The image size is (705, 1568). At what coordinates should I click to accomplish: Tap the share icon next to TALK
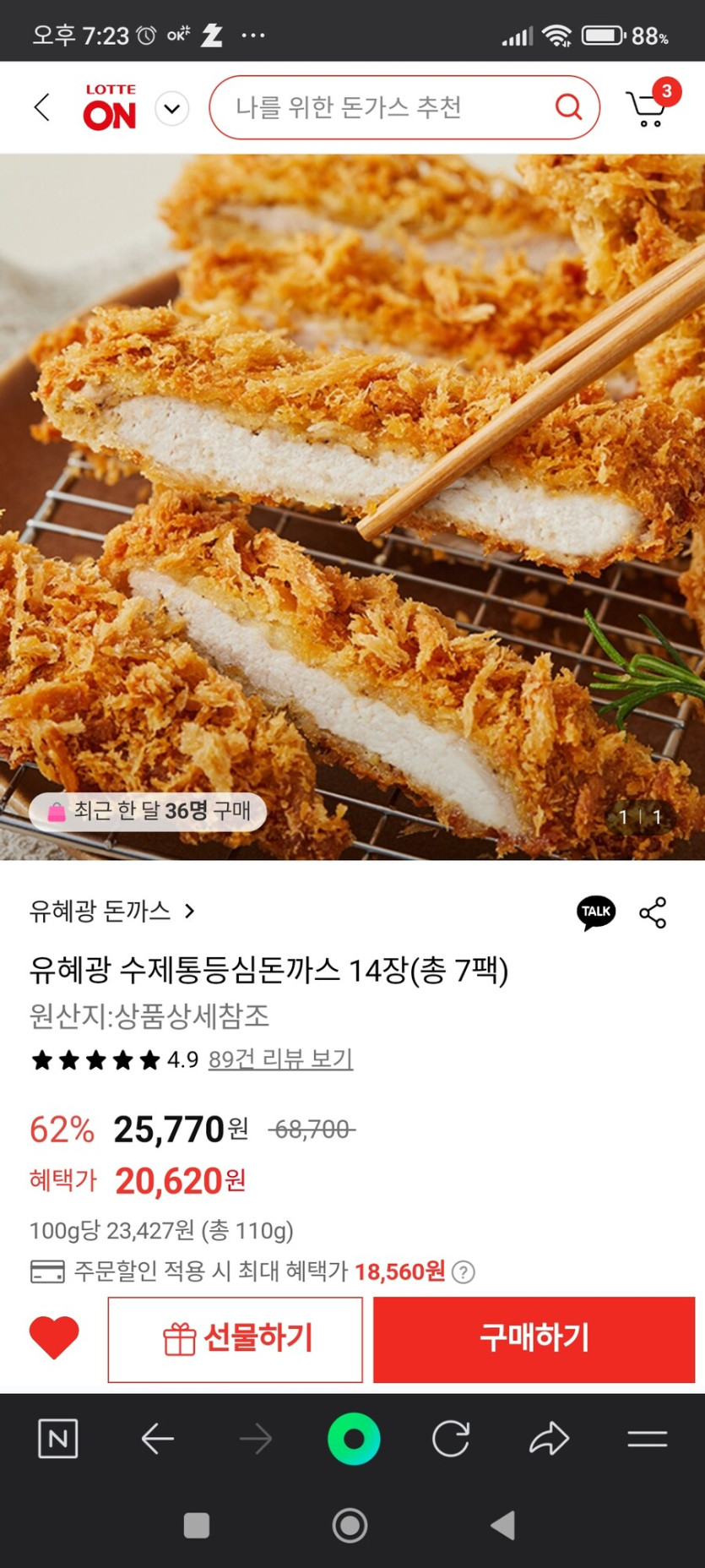coord(652,912)
